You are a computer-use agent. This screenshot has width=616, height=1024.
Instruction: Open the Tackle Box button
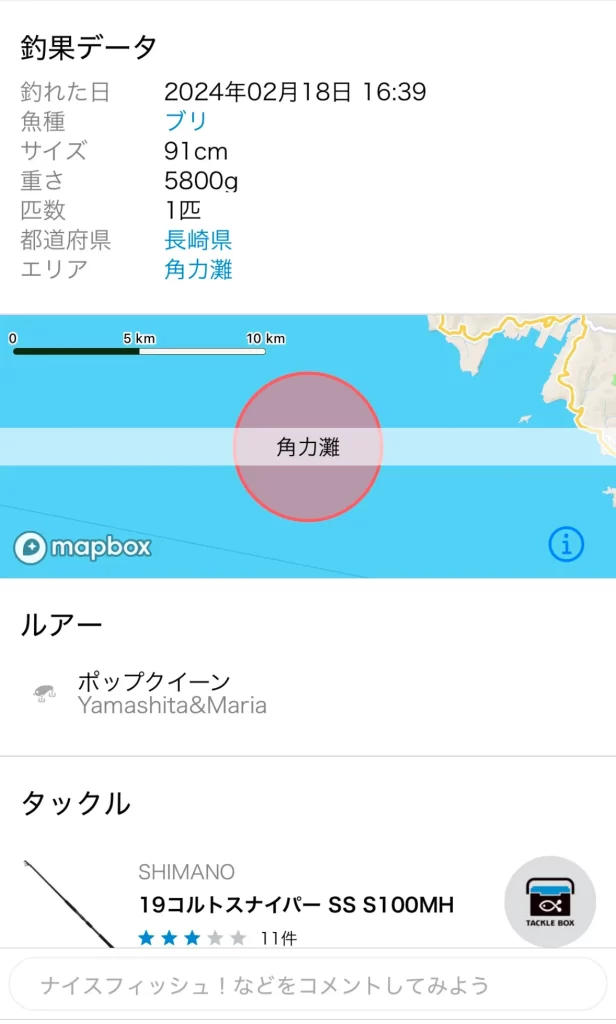pos(549,902)
